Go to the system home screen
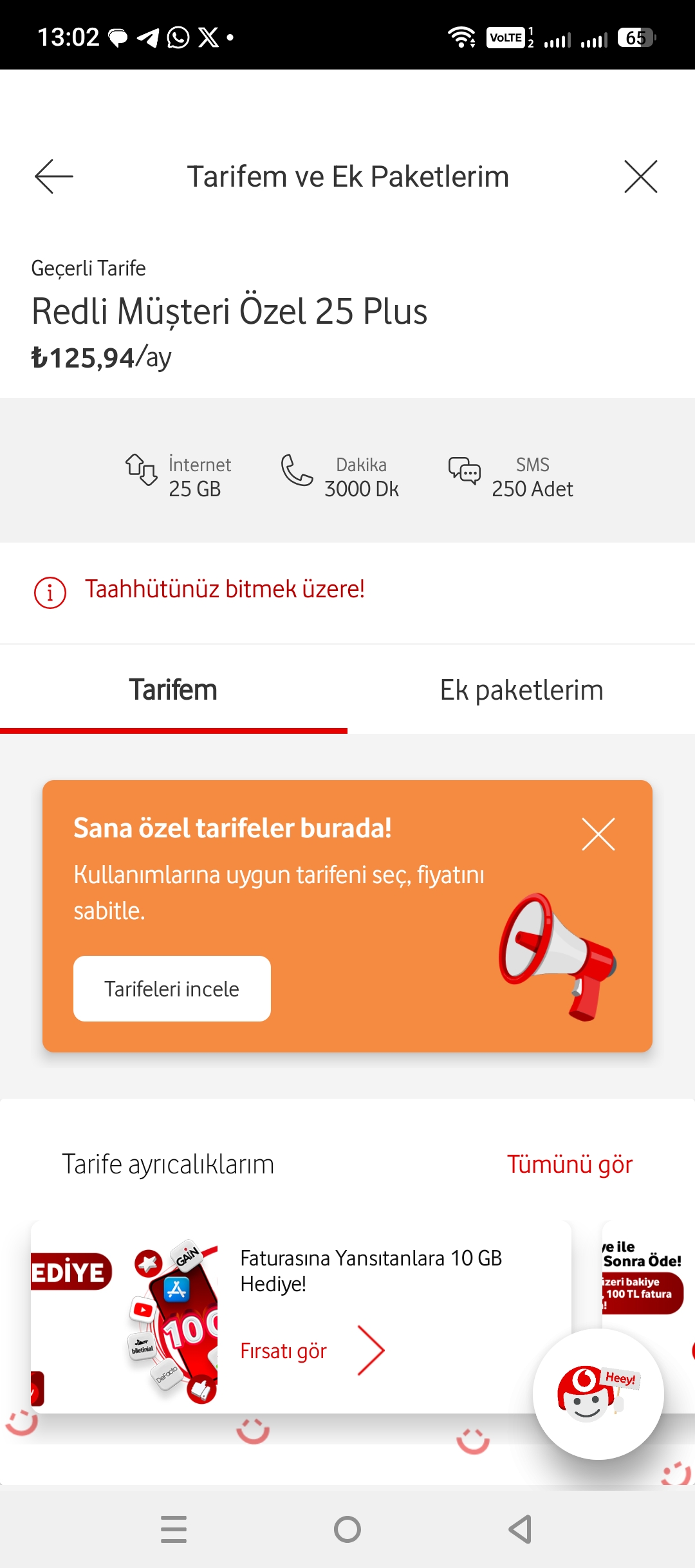Viewport: 695px width, 1568px height. tap(347, 1529)
